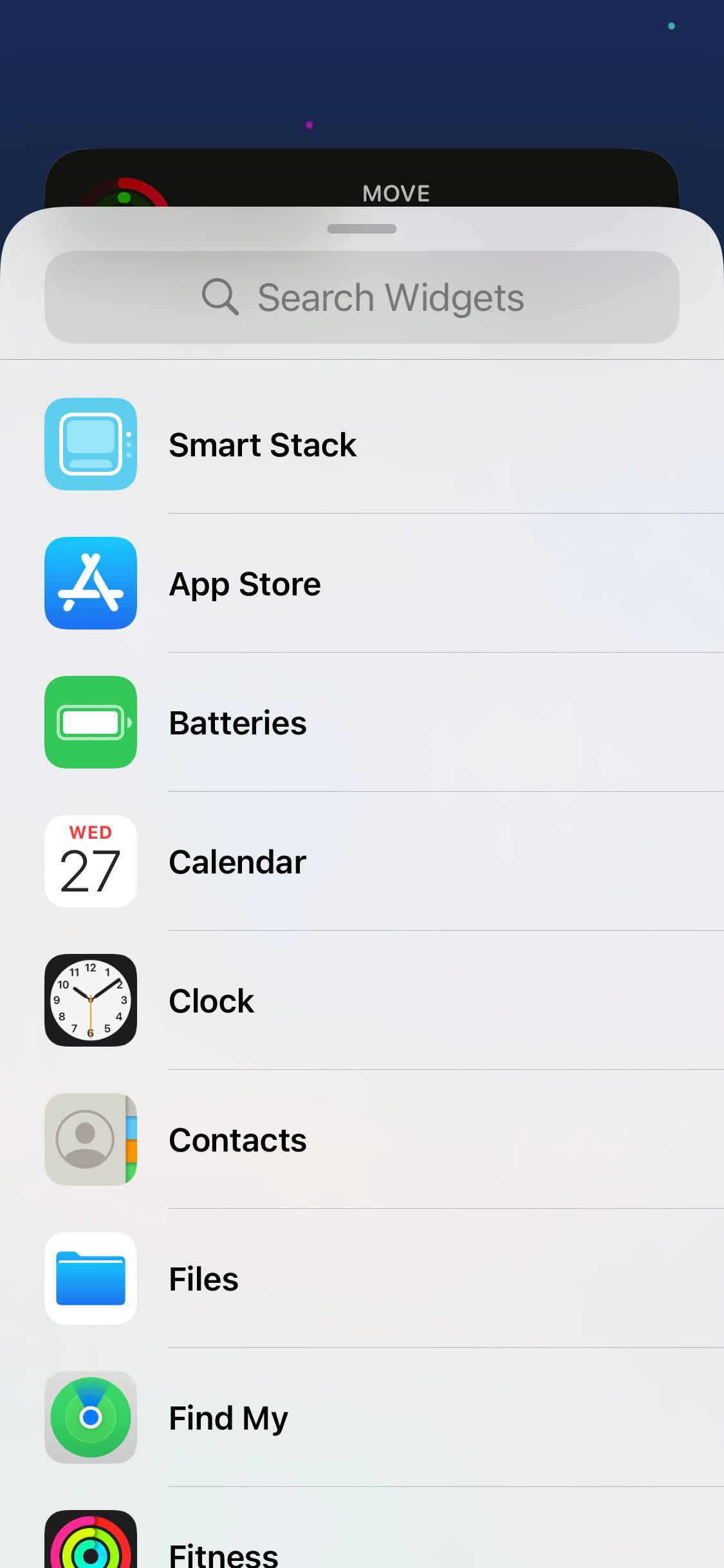Tap the Batteries widget icon
This screenshot has height=1568, width=724.
pos(91,722)
